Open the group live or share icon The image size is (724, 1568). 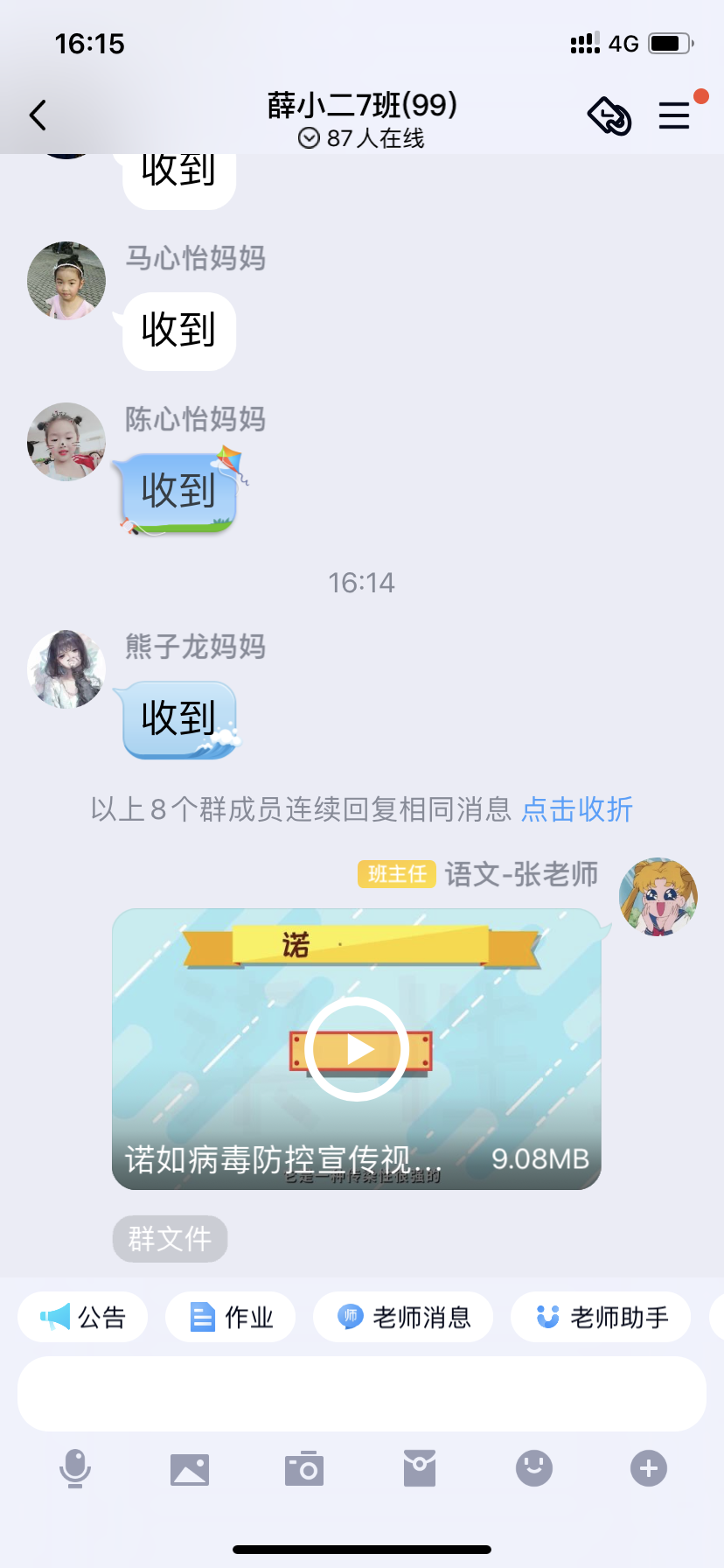pyautogui.click(x=609, y=115)
